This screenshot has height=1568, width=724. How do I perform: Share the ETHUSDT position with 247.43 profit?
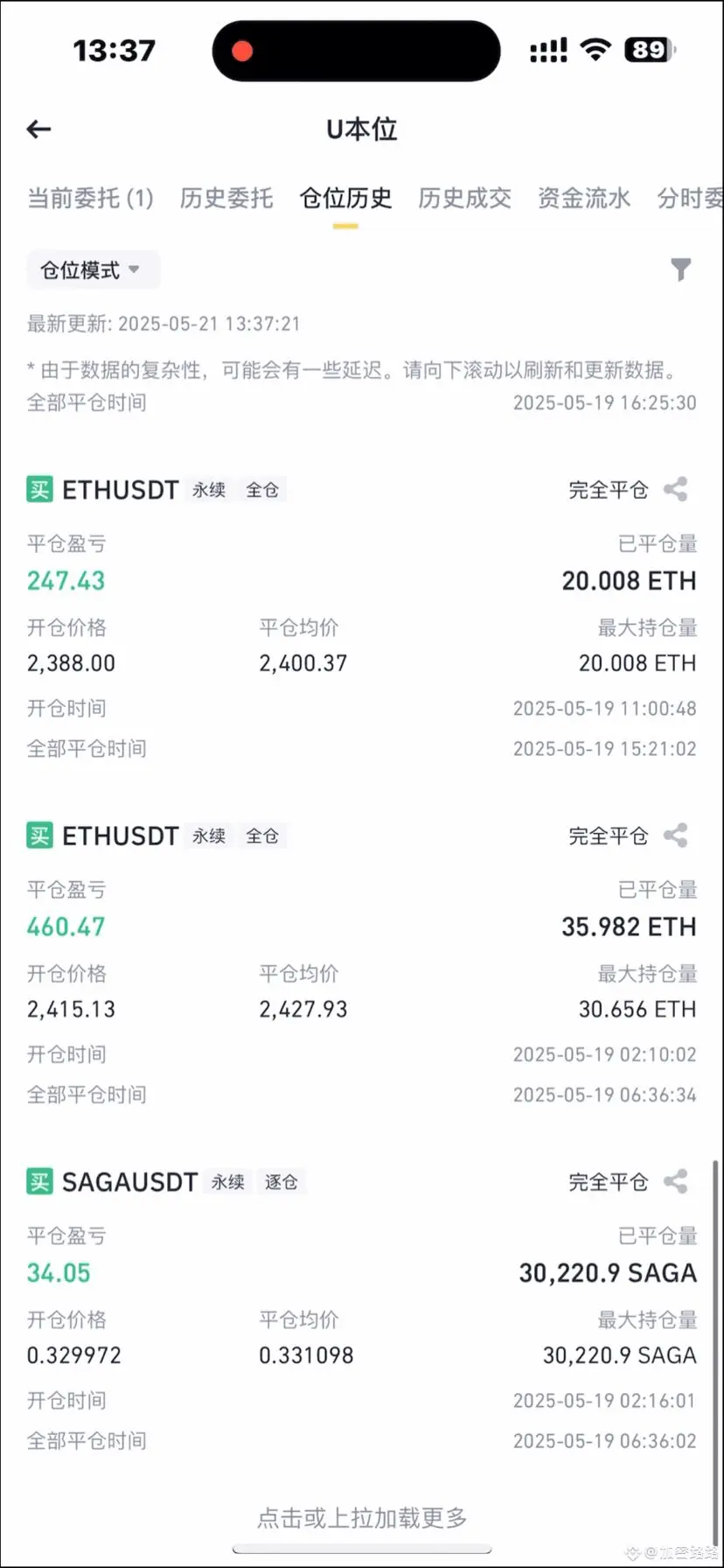tap(676, 489)
